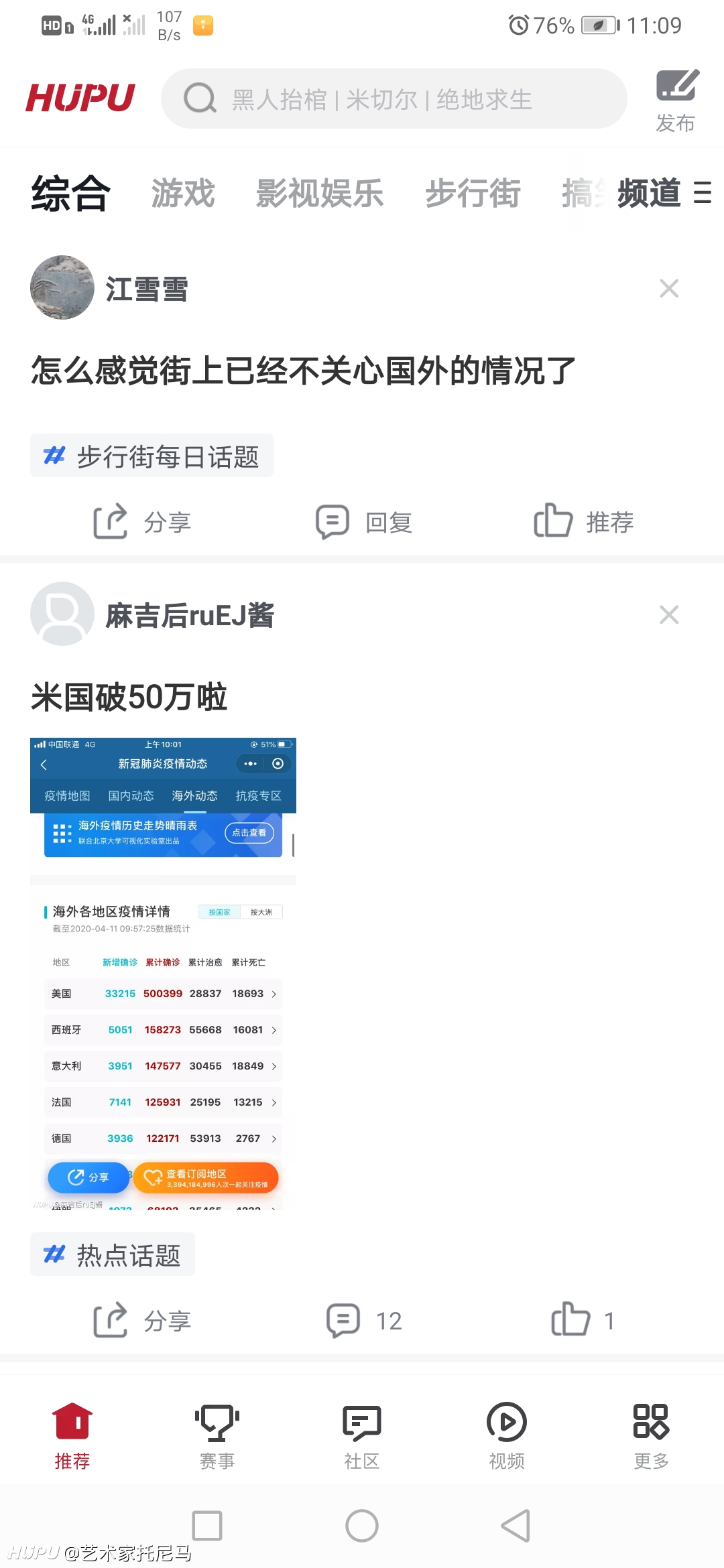
Task: Like the 米国破50万啦 post
Action: pos(582,1320)
